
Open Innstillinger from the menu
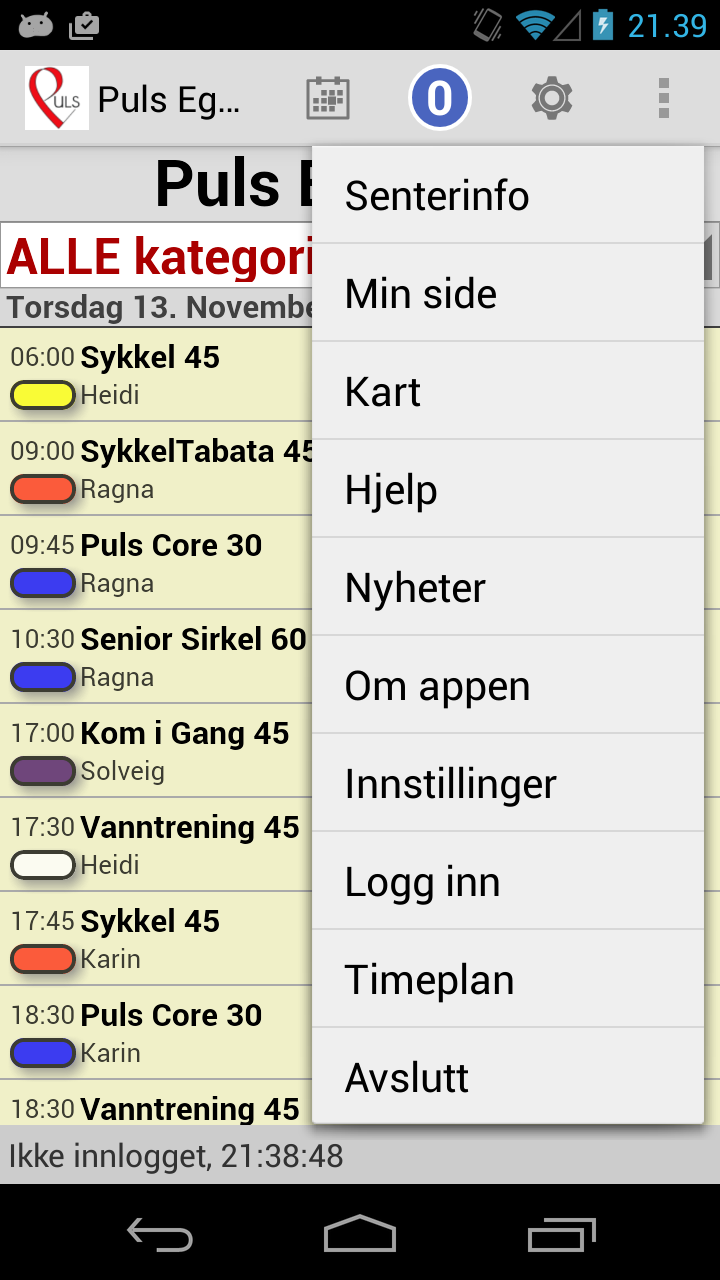click(507, 784)
